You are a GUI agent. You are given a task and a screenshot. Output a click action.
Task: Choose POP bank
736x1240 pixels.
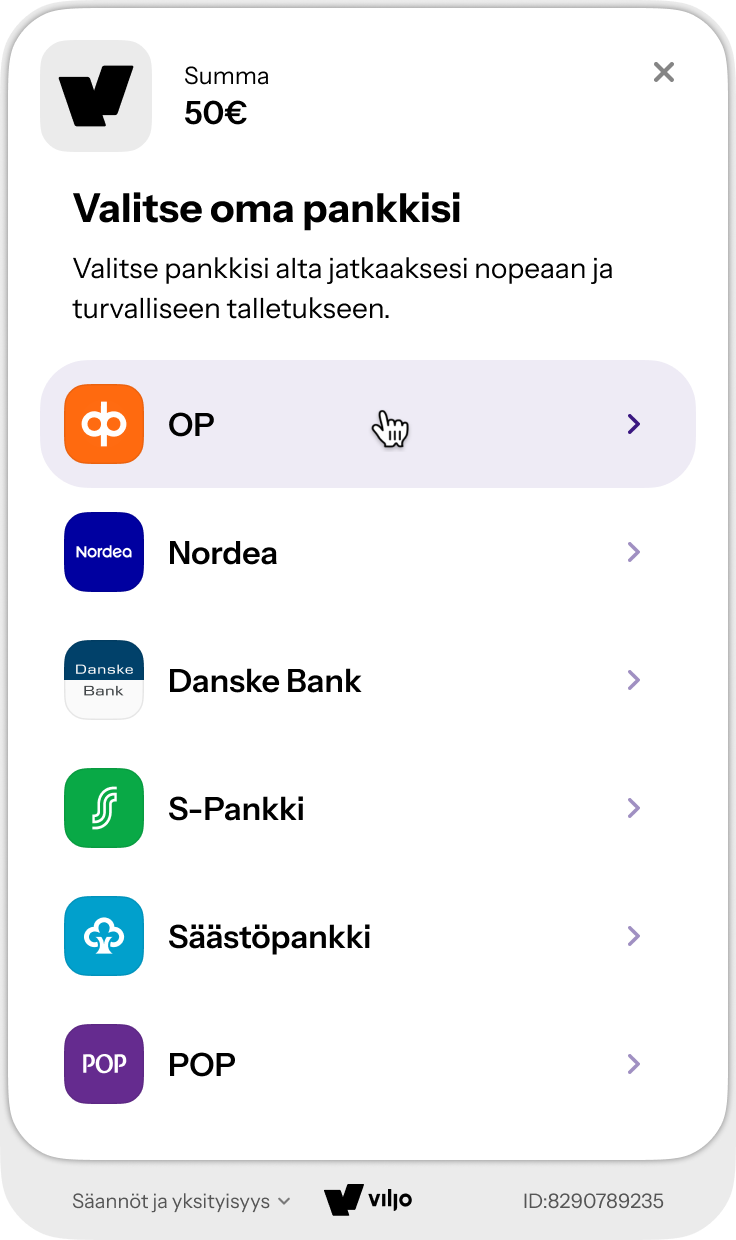(x=367, y=1064)
